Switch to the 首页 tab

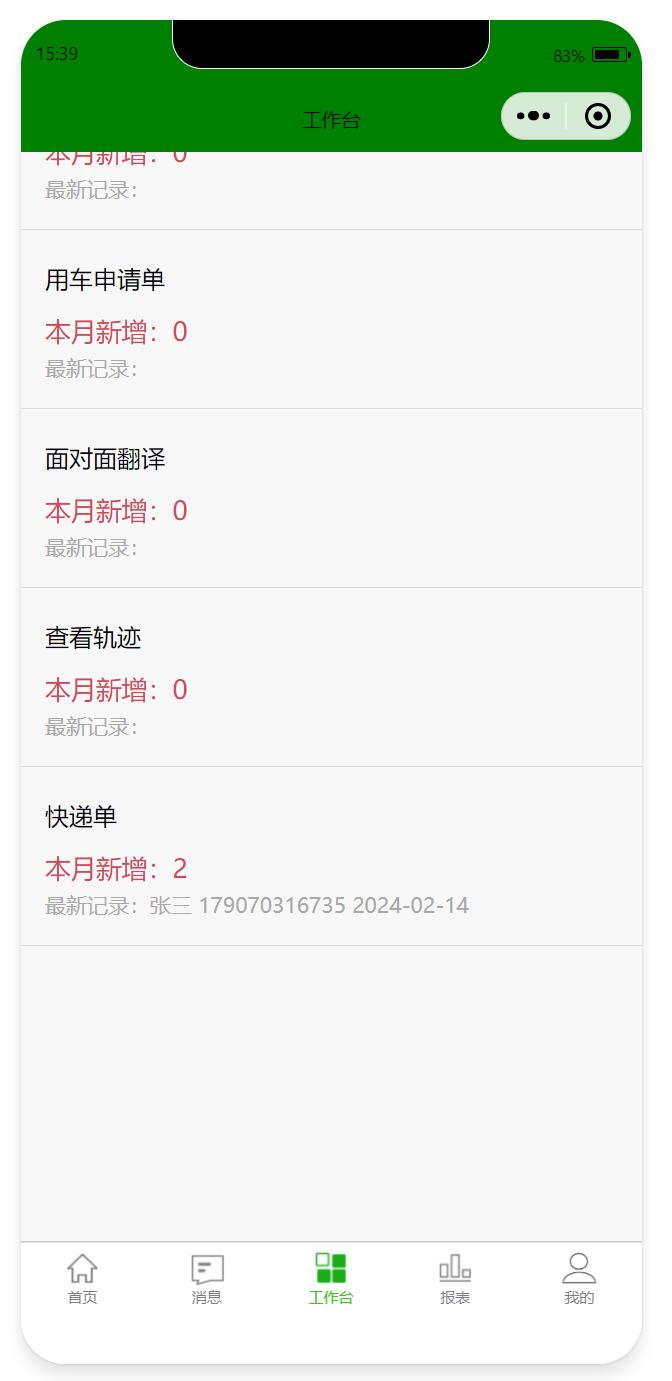click(82, 1279)
